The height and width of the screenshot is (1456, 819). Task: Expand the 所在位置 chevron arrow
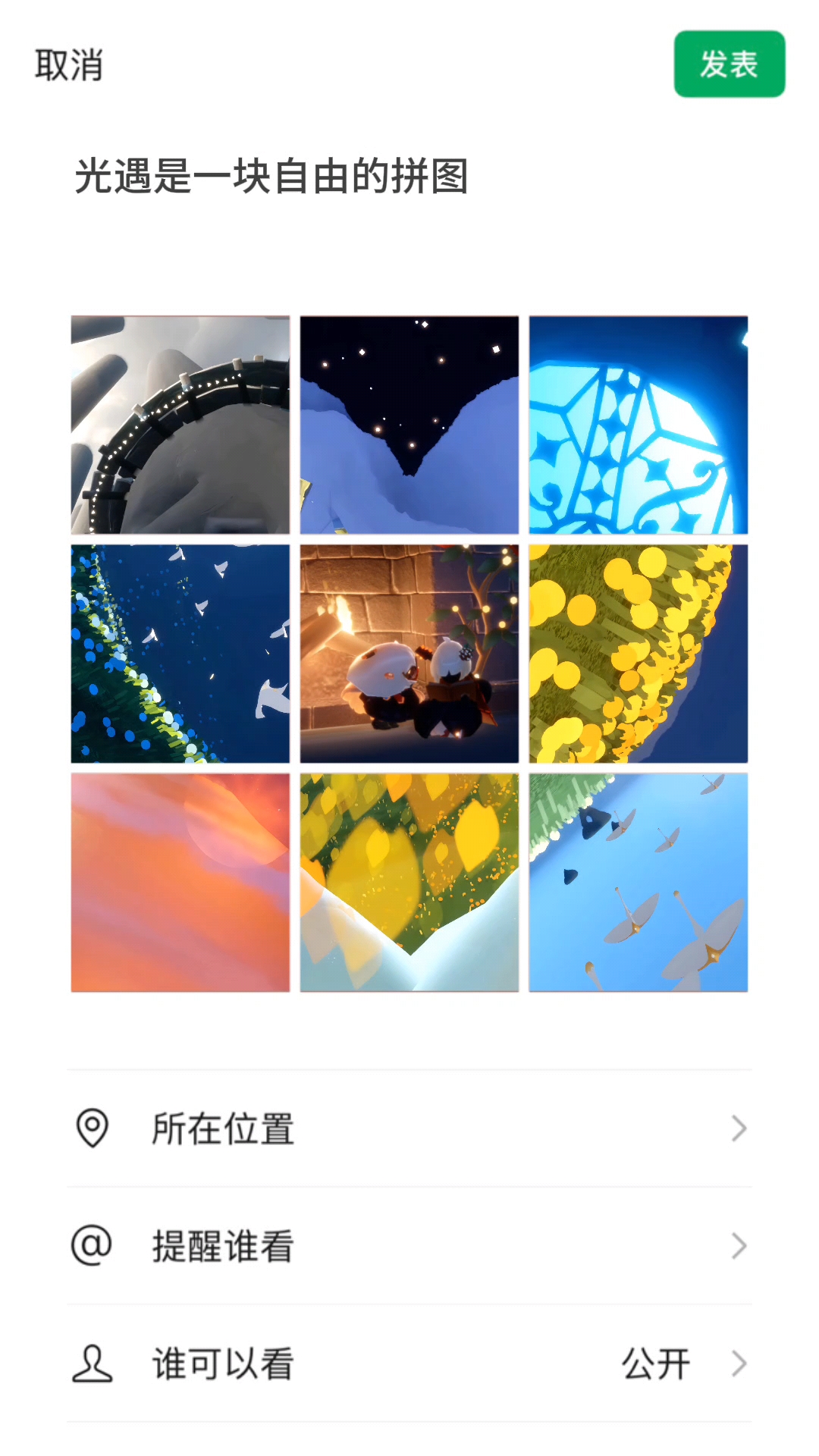click(739, 1128)
